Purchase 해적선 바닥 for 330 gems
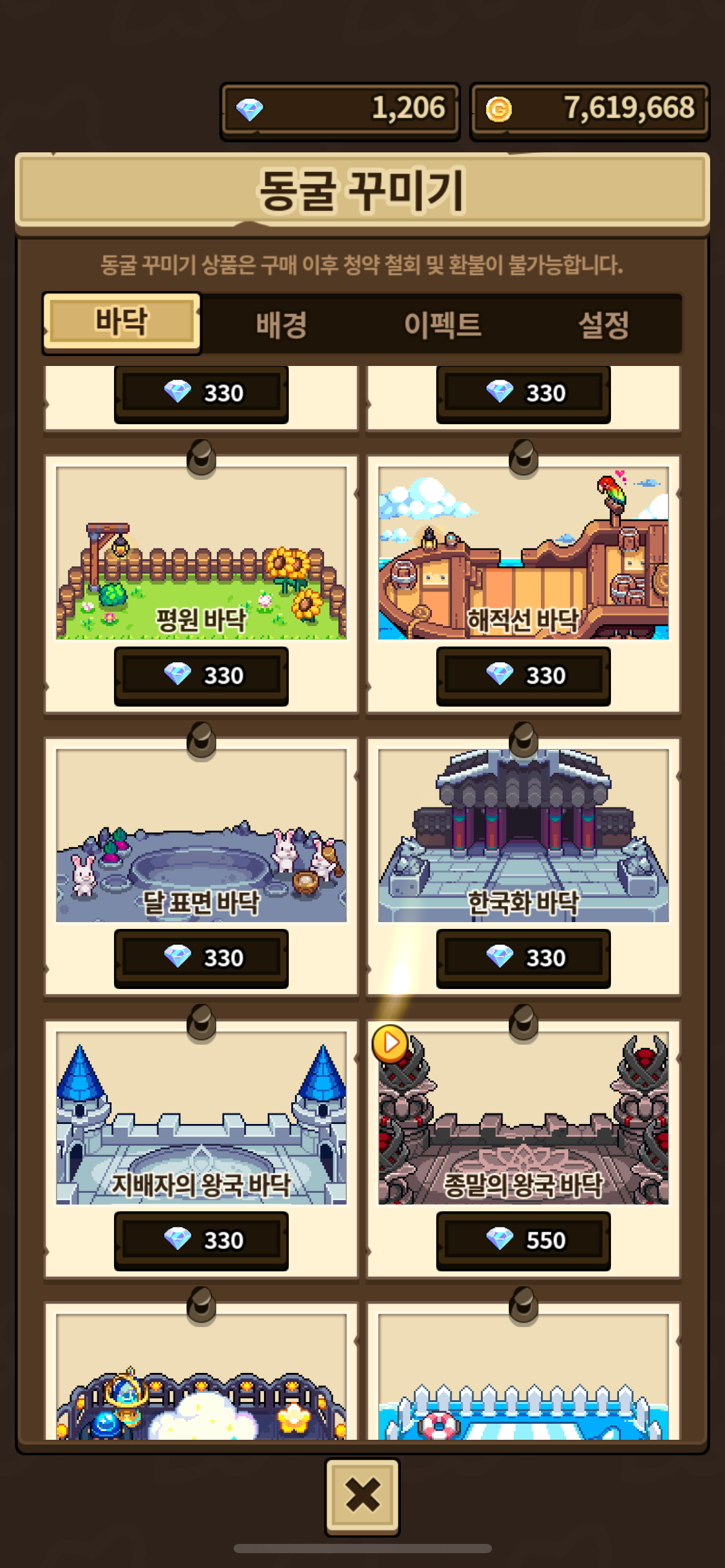 [x=524, y=676]
